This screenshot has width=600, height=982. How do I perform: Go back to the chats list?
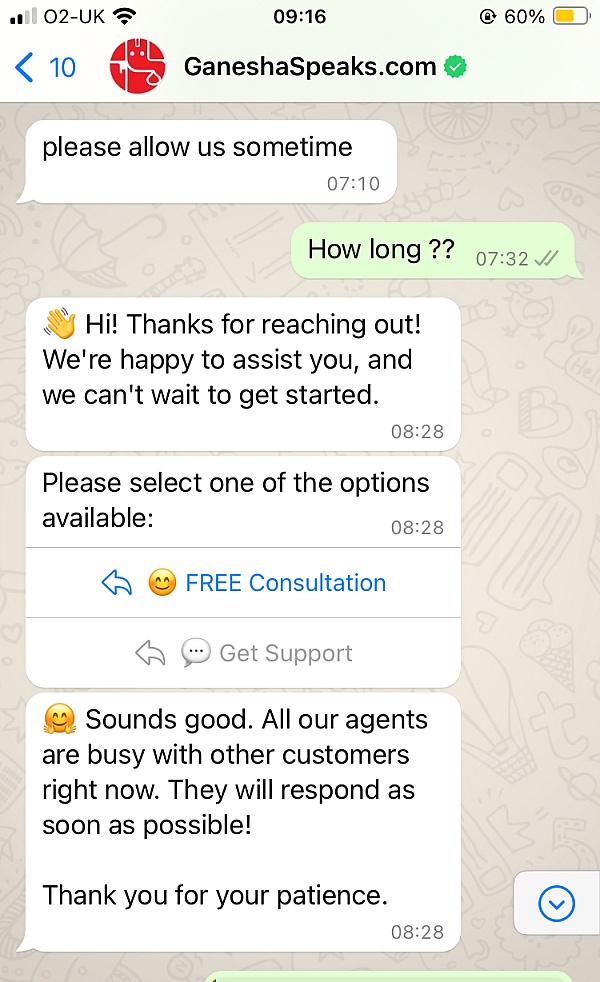[x=44, y=67]
